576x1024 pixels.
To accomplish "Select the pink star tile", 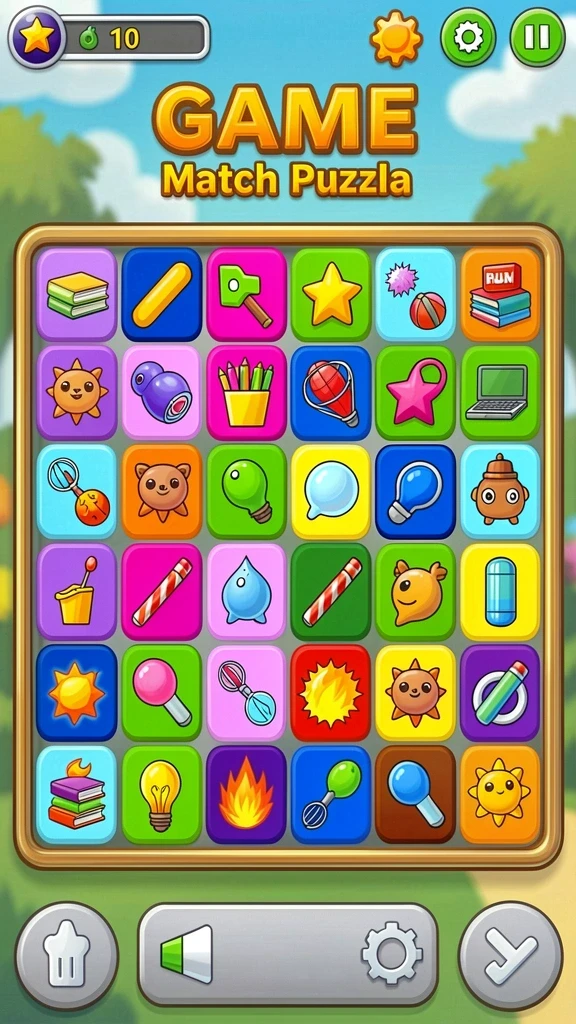I will [415, 392].
